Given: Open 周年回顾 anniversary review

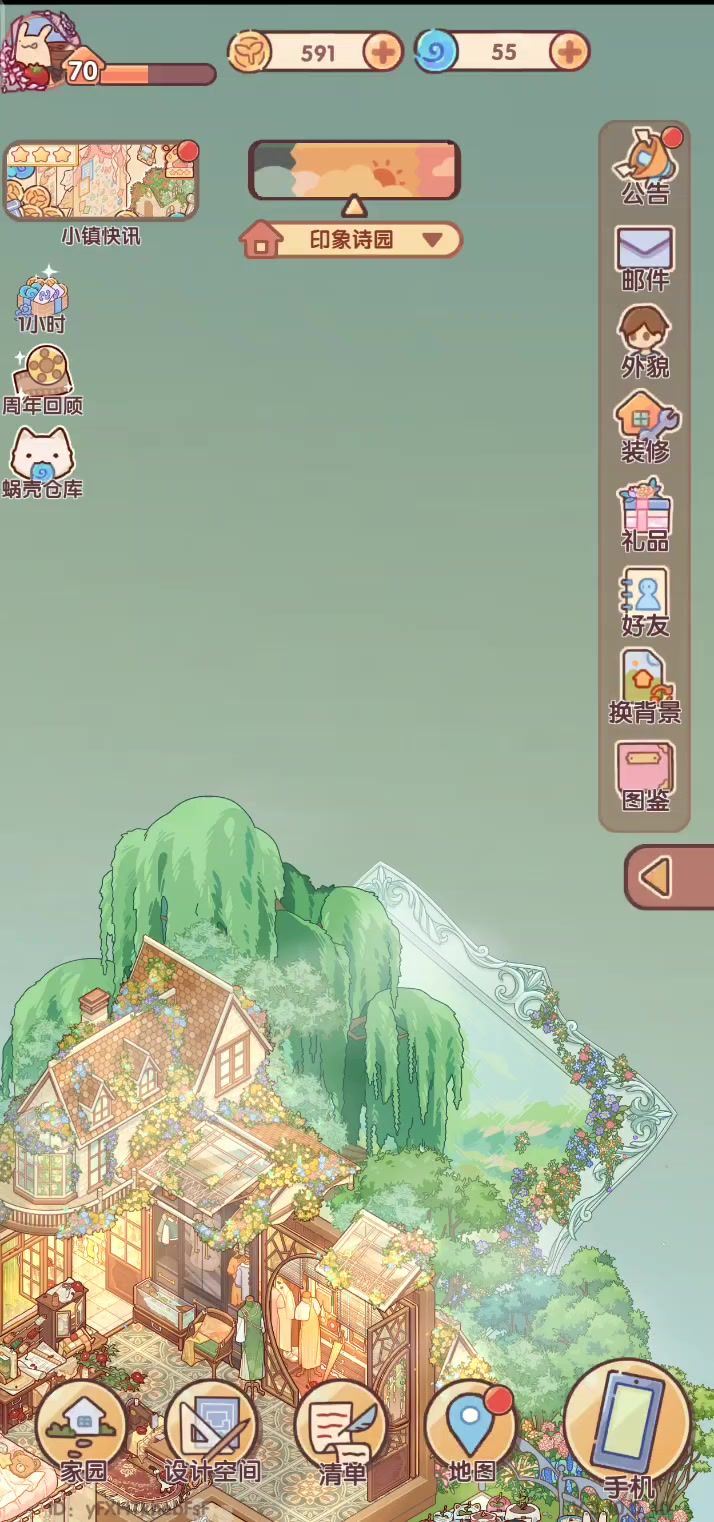Looking at the screenshot, I should (43, 380).
